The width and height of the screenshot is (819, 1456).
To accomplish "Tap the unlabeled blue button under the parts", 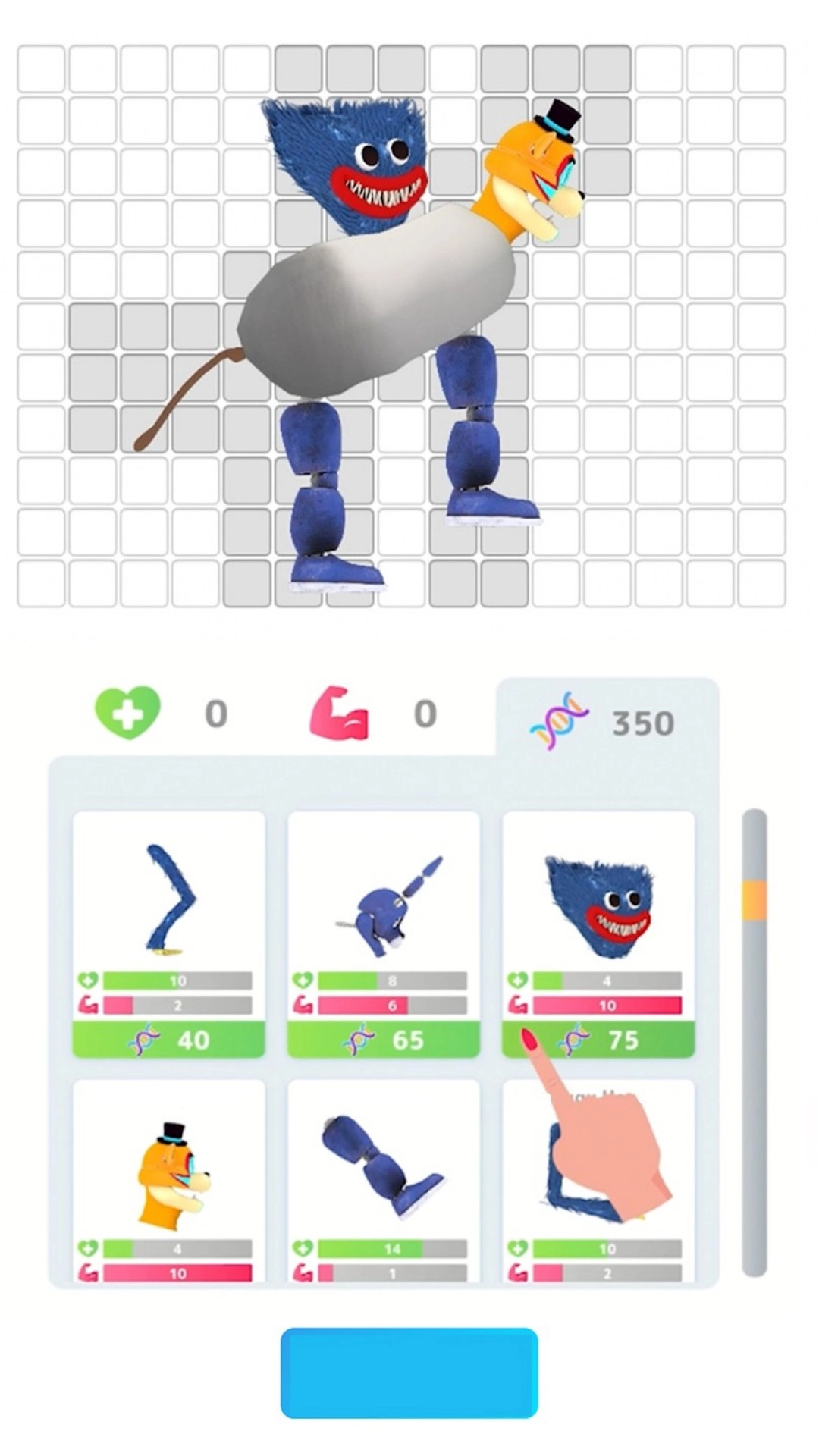I will 409,1373.
